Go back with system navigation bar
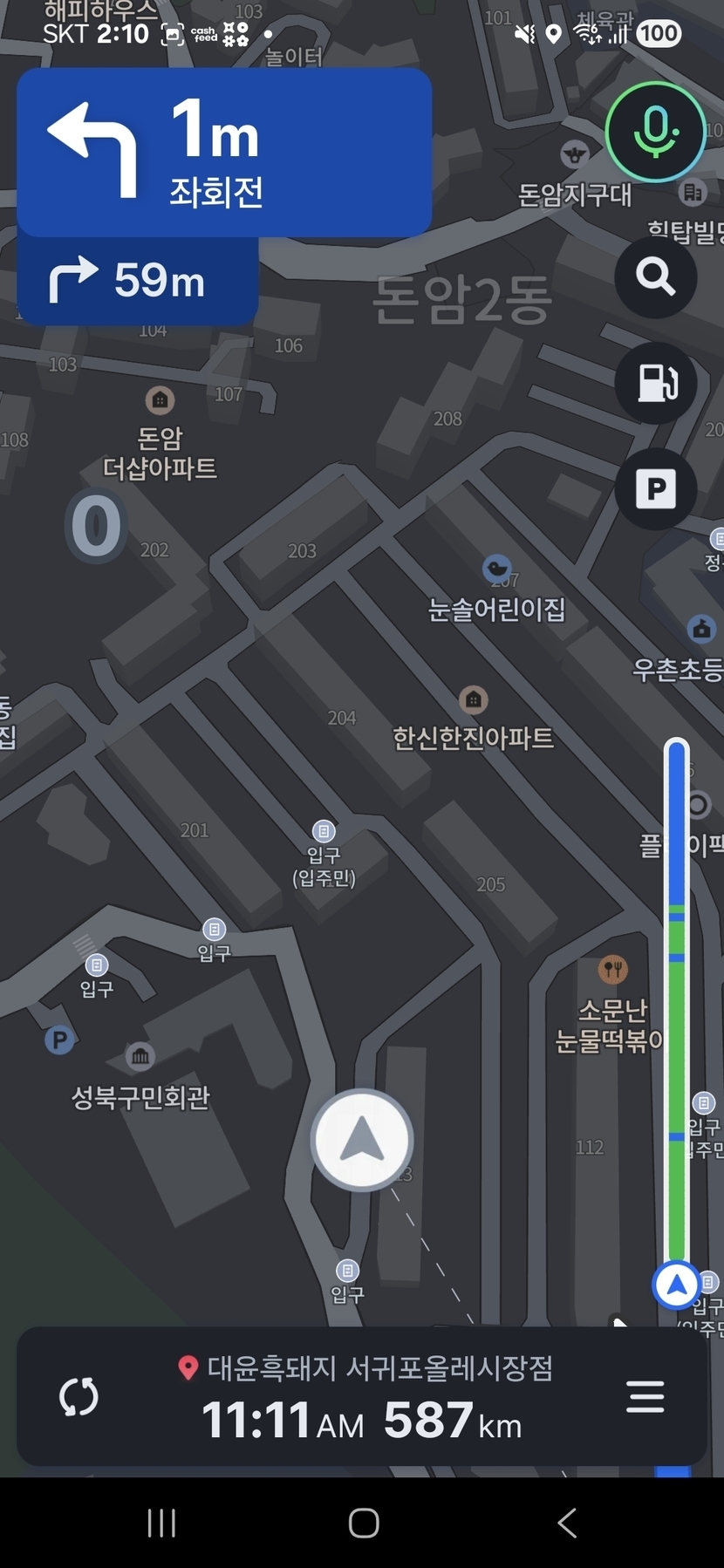The image size is (724, 1568). tap(567, 1524)
